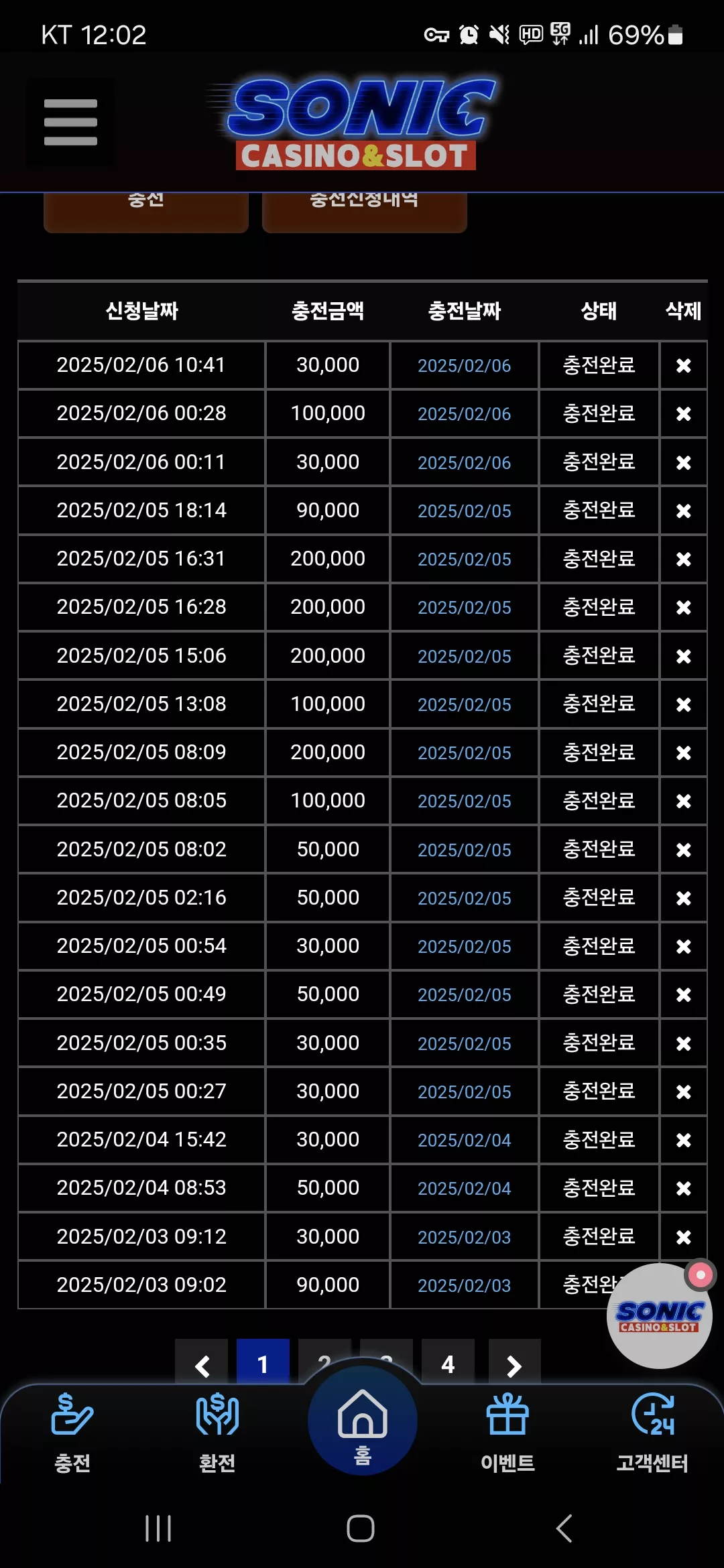The height and width of the screenshot is (1568, 724).
Task: Go to 홈 in bottom navigation
Action: click(363, 1421)
